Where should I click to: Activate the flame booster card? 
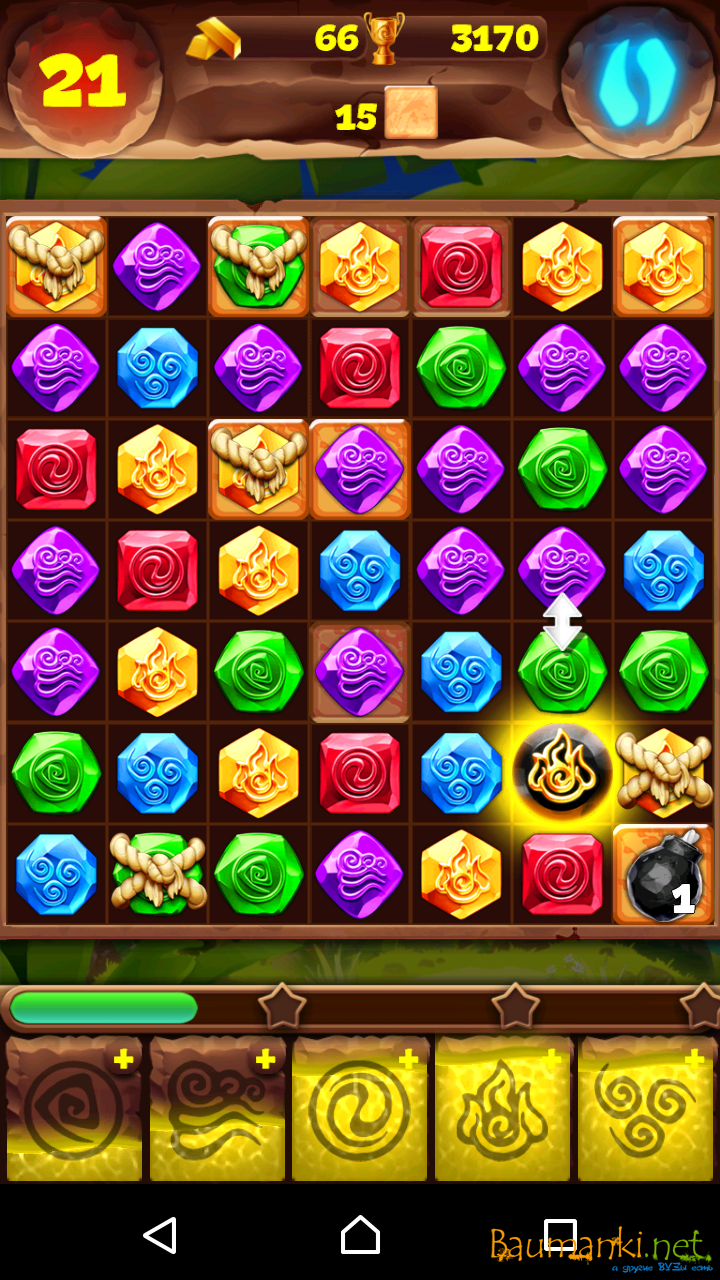(x=503, y=1110)
